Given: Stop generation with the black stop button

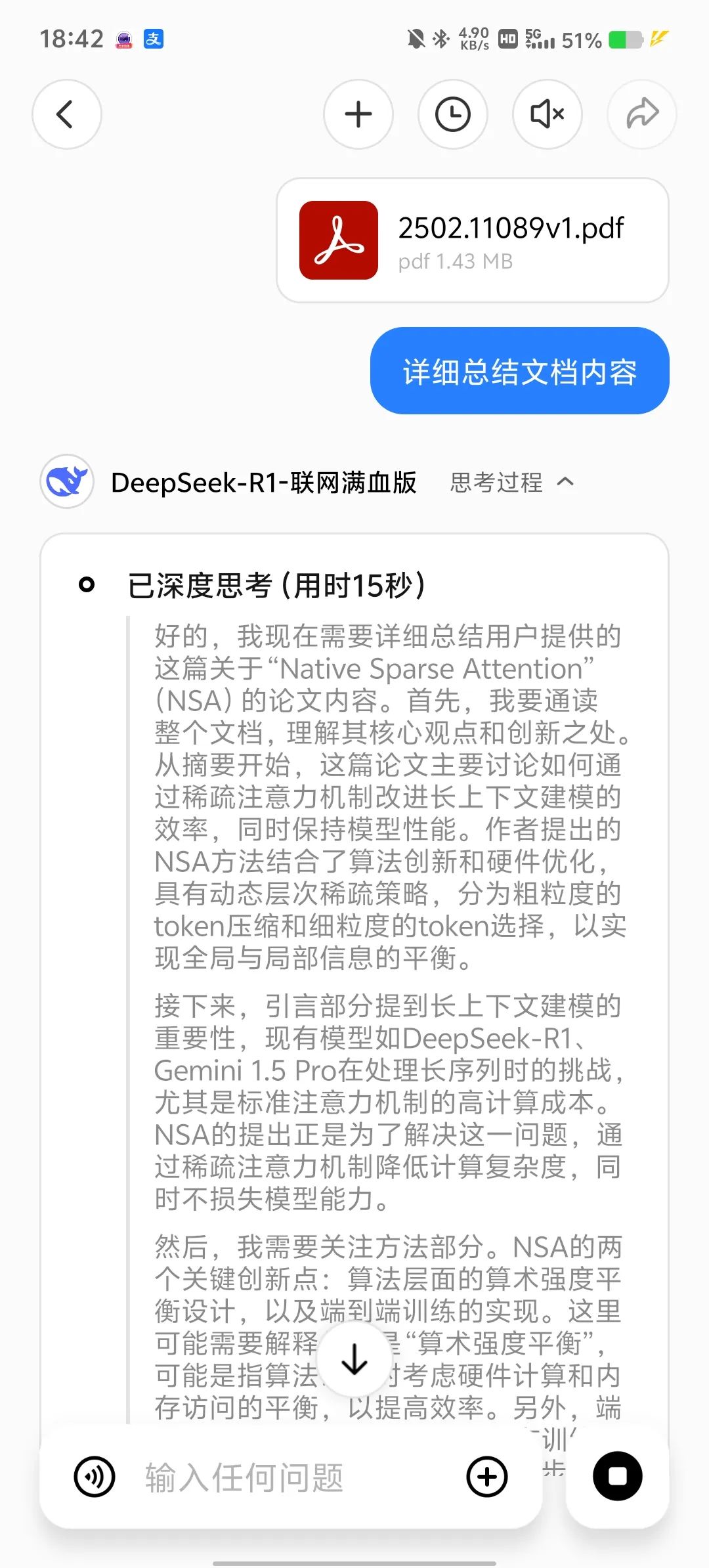Looking at the screenshot, I should pos(616,1479).
